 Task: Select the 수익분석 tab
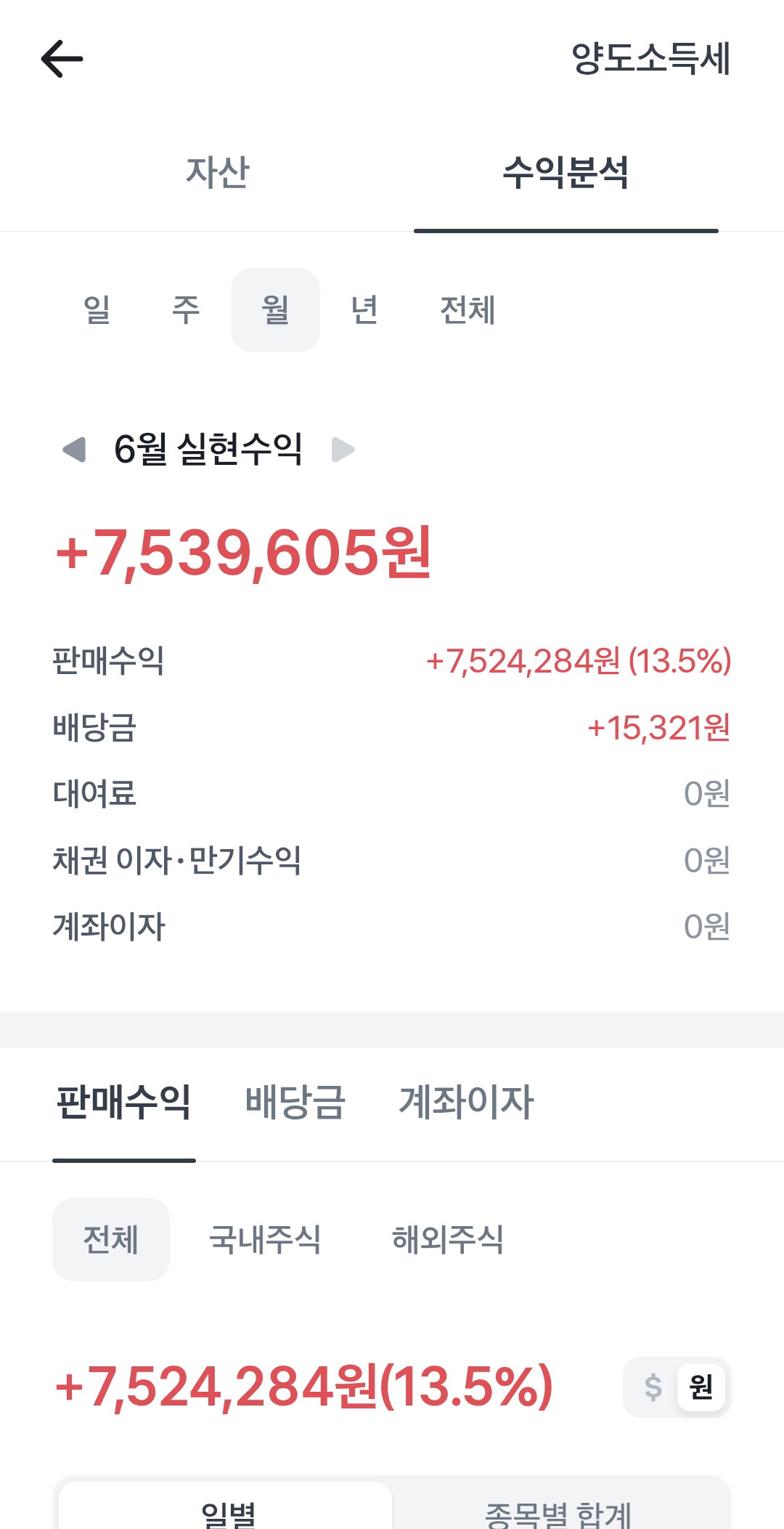pos(565,173)
